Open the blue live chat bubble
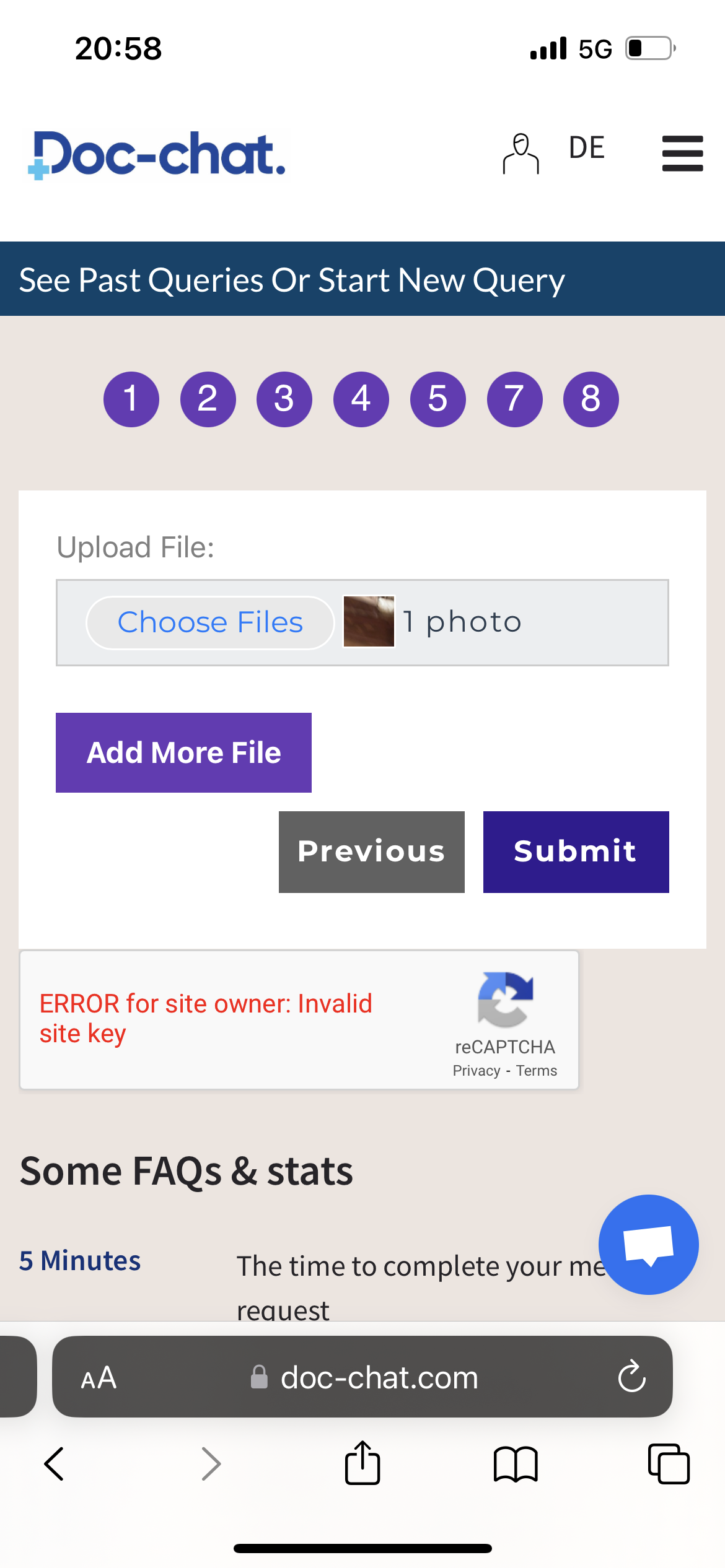Screen dimensions: 725x1568 coord(648,1244)
